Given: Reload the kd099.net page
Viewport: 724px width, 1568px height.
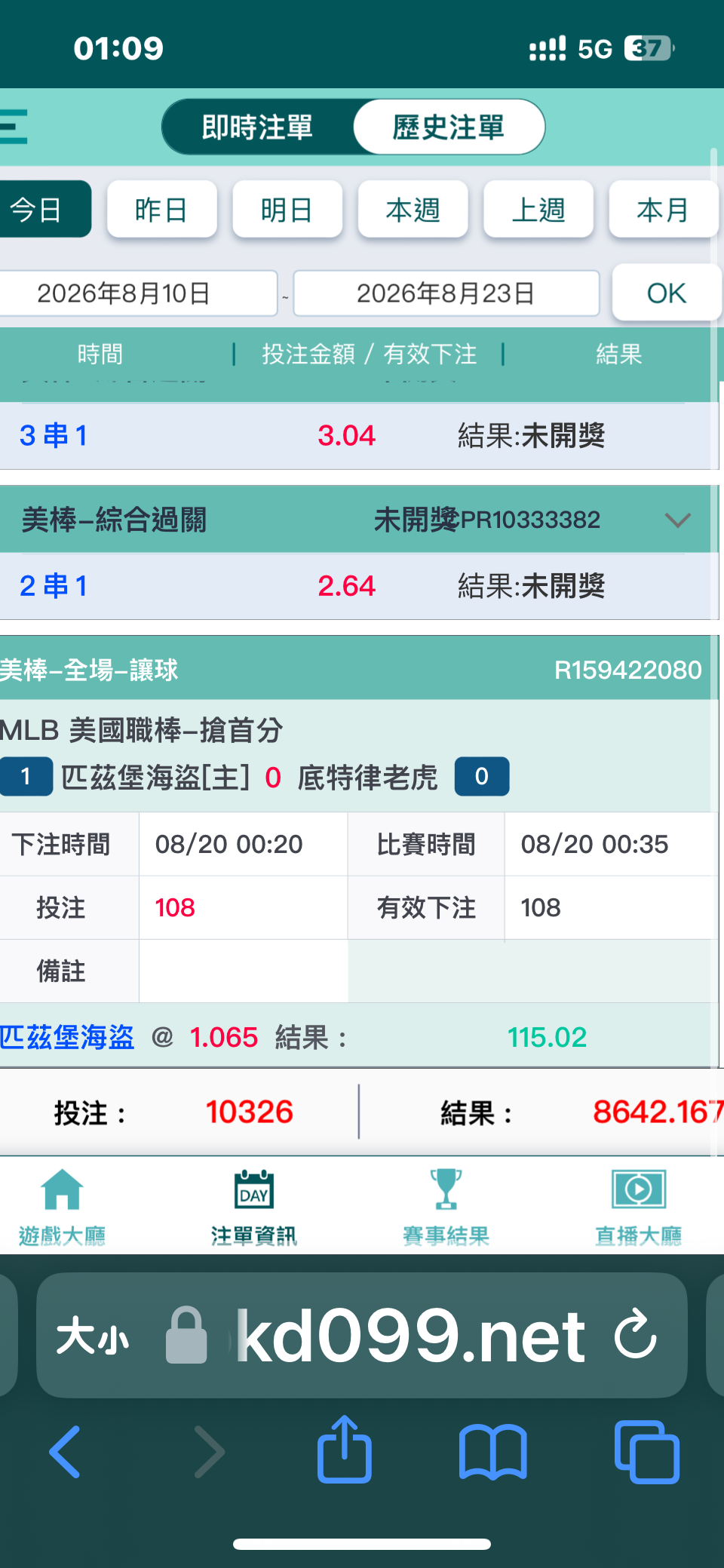Looking at the screenshot, I should [636, 1334].
